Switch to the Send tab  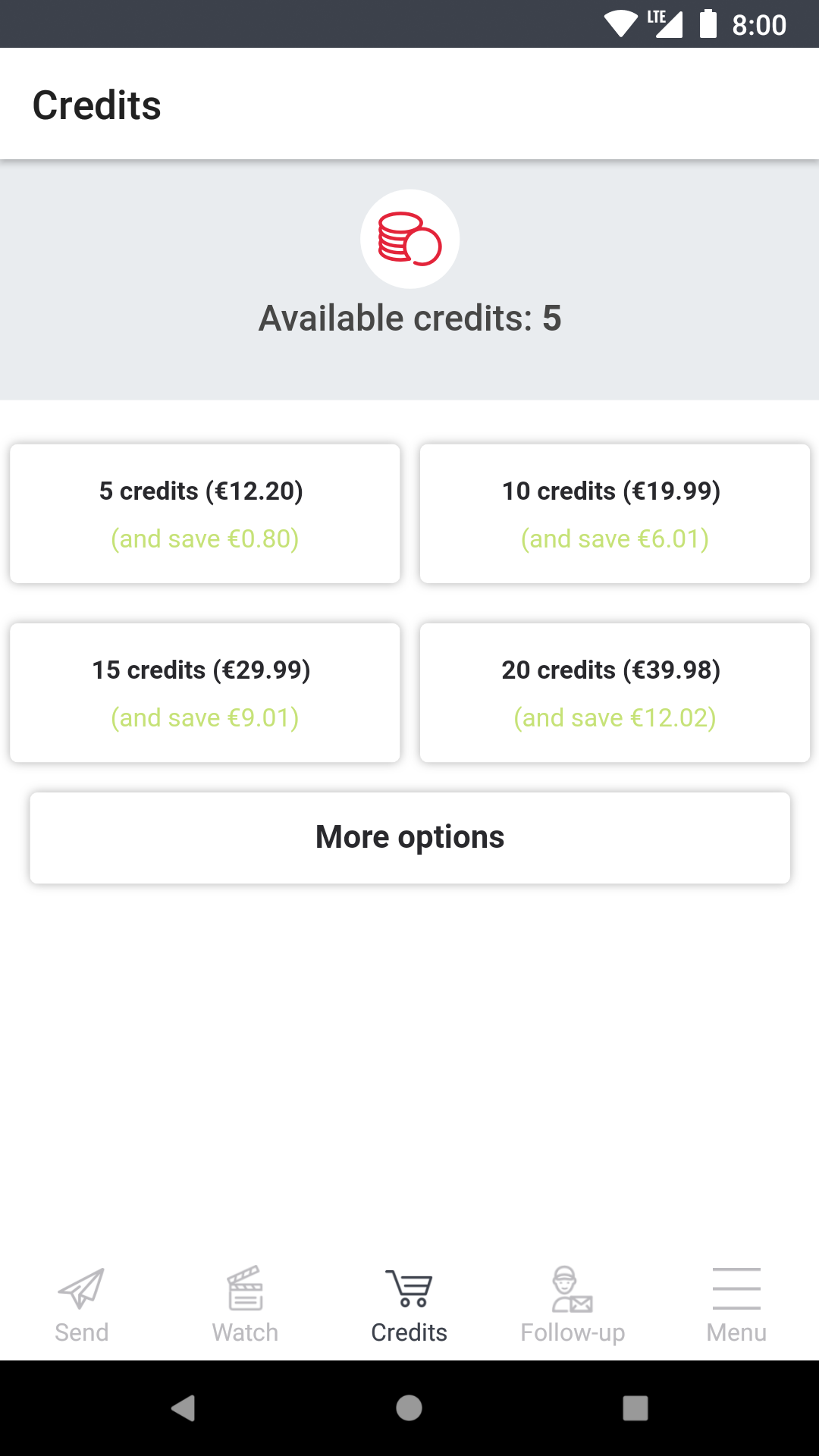point(82,1306)
